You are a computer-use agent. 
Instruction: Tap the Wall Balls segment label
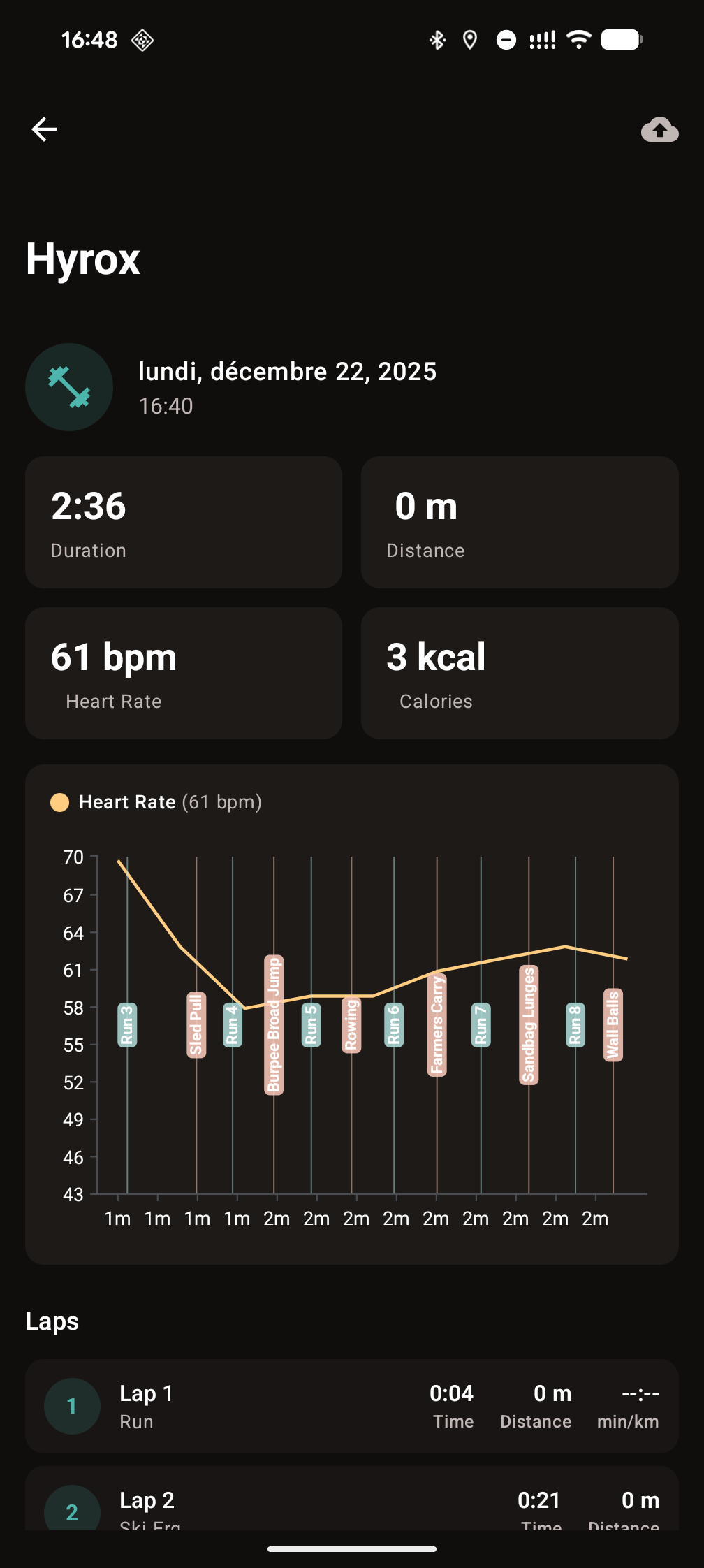(x=613, y=1026)
